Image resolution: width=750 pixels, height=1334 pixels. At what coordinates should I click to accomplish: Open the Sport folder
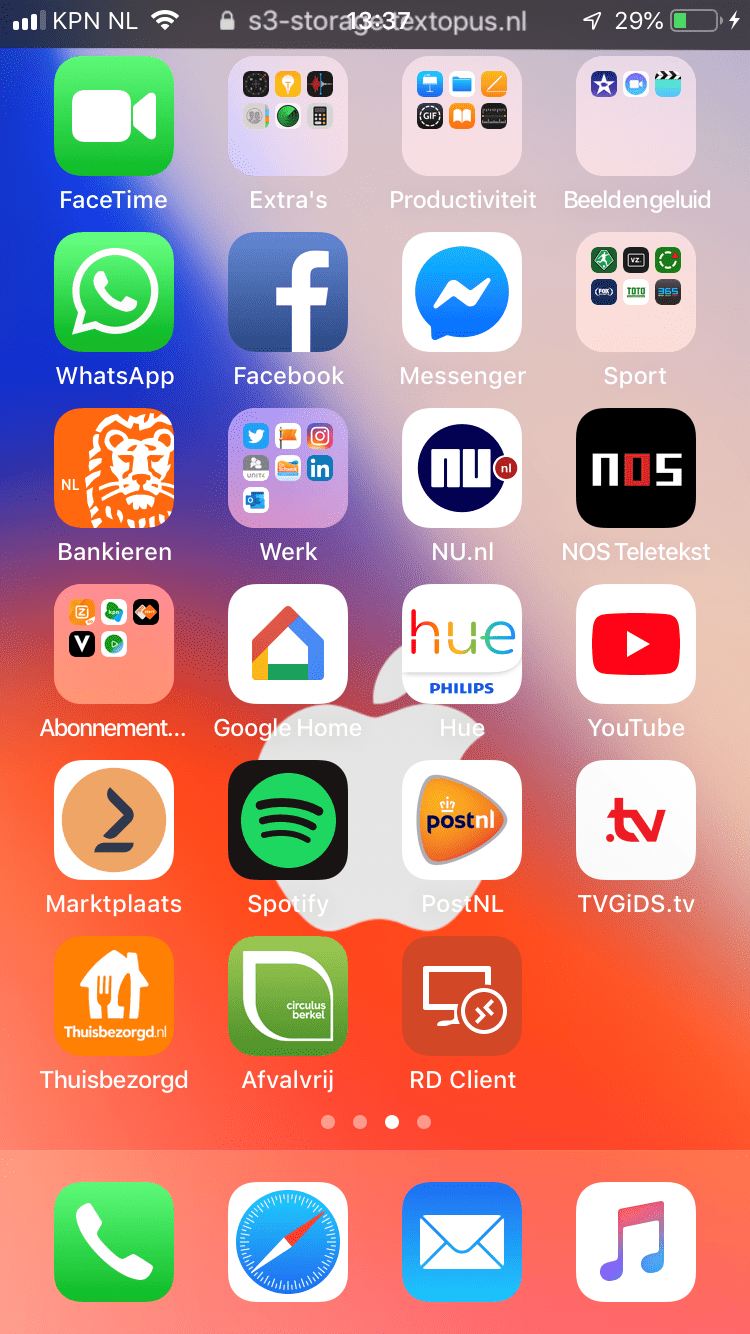[635, 292]
